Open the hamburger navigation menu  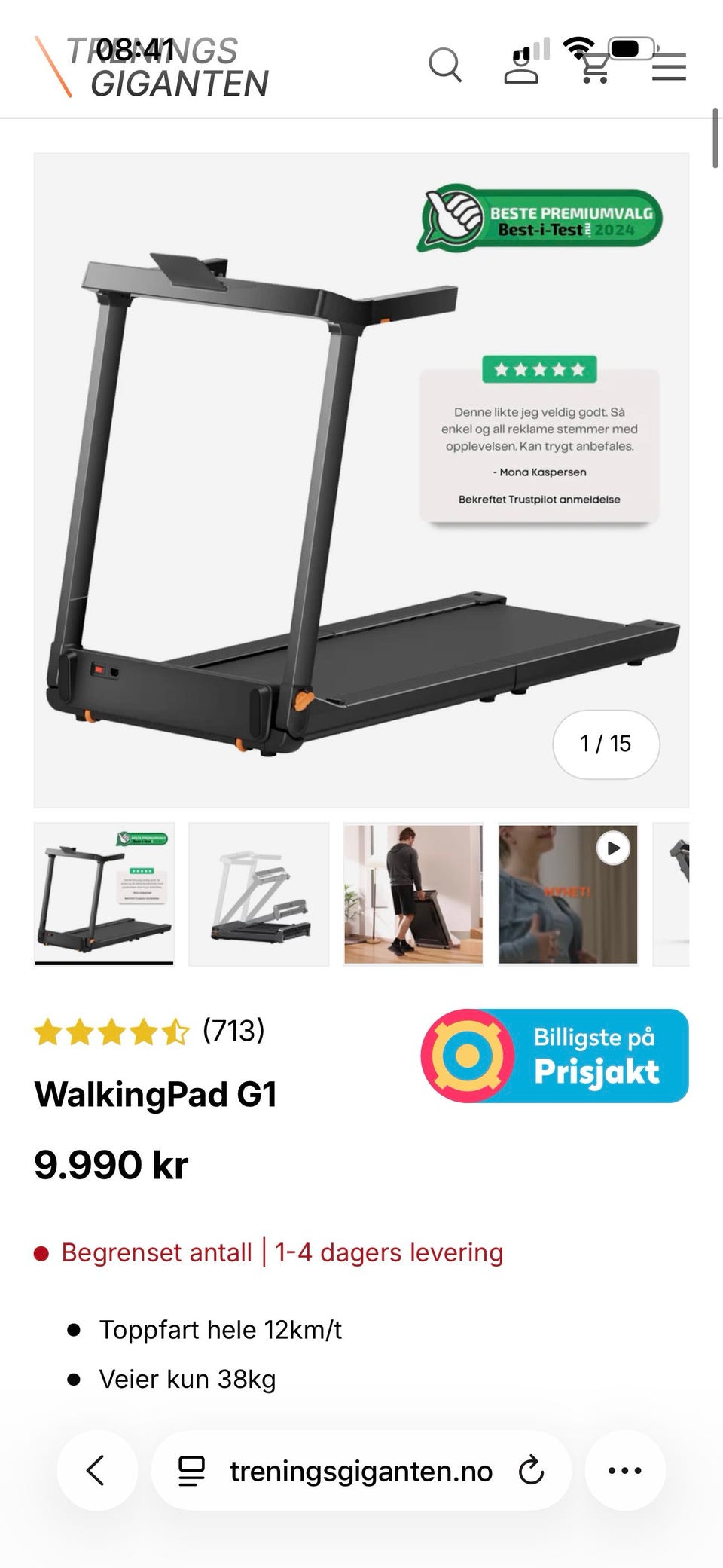coord(669,66)
